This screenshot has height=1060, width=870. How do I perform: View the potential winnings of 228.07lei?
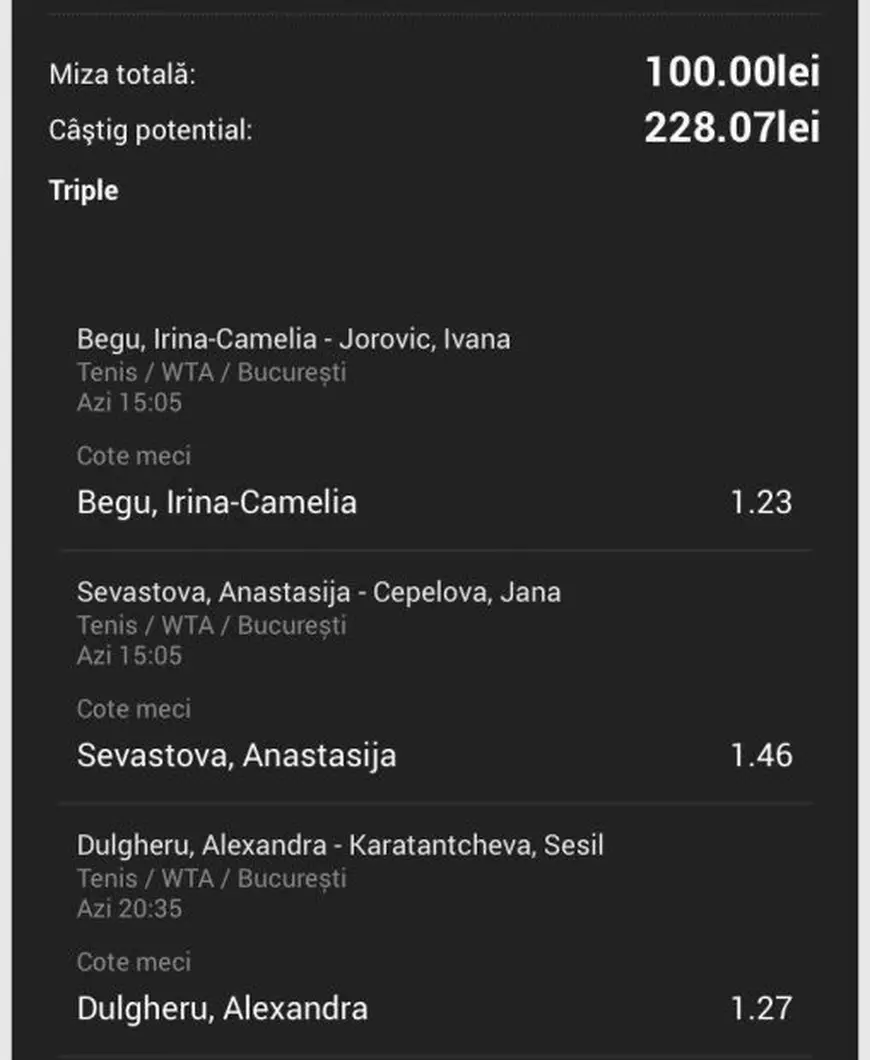tap(730, 128)
